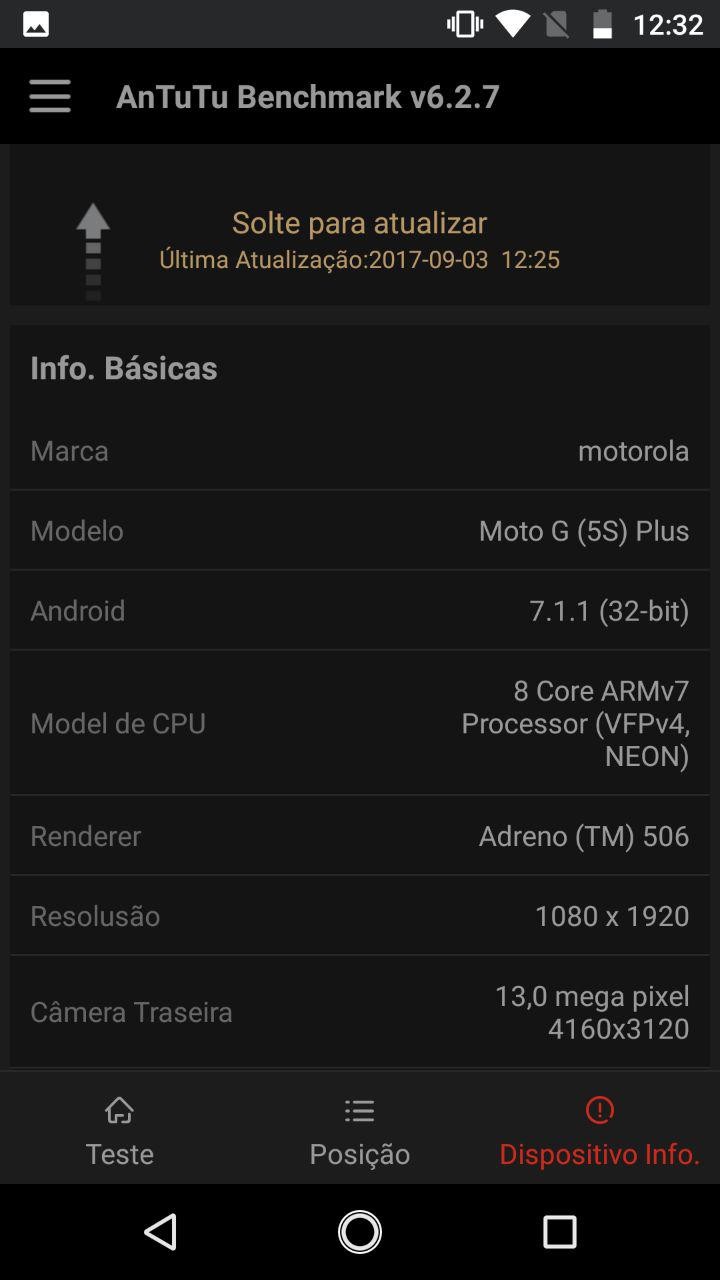
Task: Switch to the Posição tab
Action: click(x=359, y=1132)
